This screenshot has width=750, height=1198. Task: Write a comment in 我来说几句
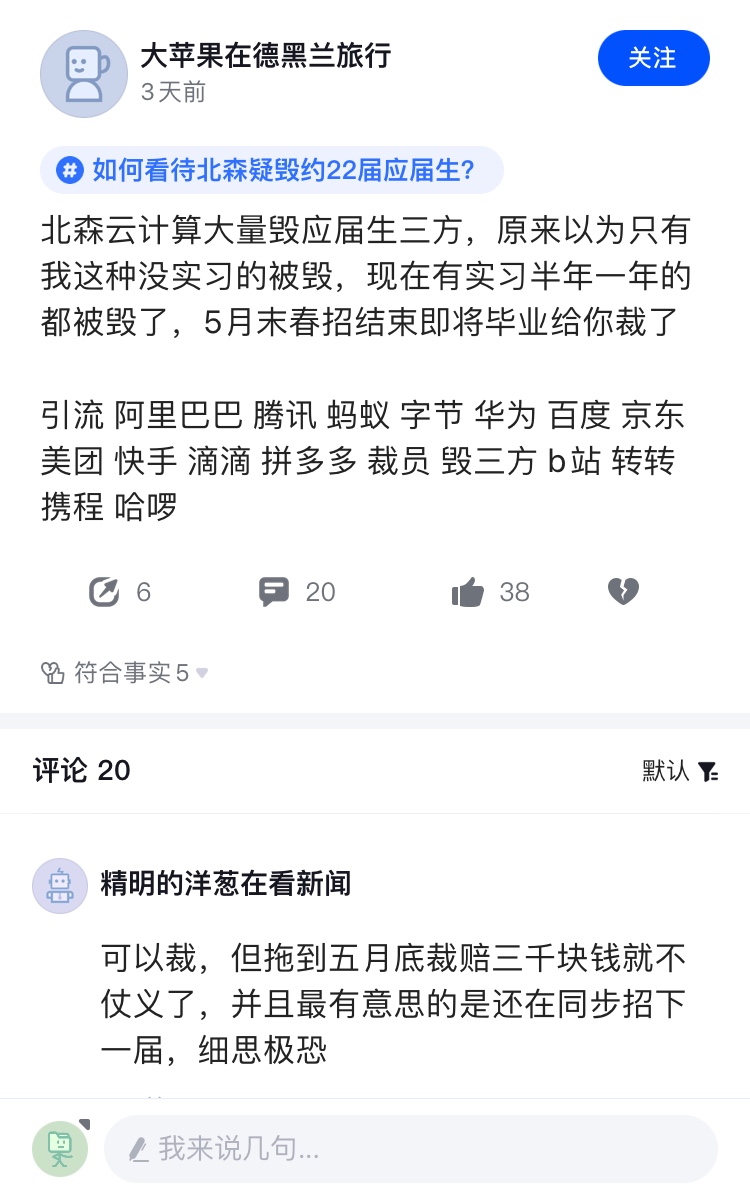point(410,1149)
